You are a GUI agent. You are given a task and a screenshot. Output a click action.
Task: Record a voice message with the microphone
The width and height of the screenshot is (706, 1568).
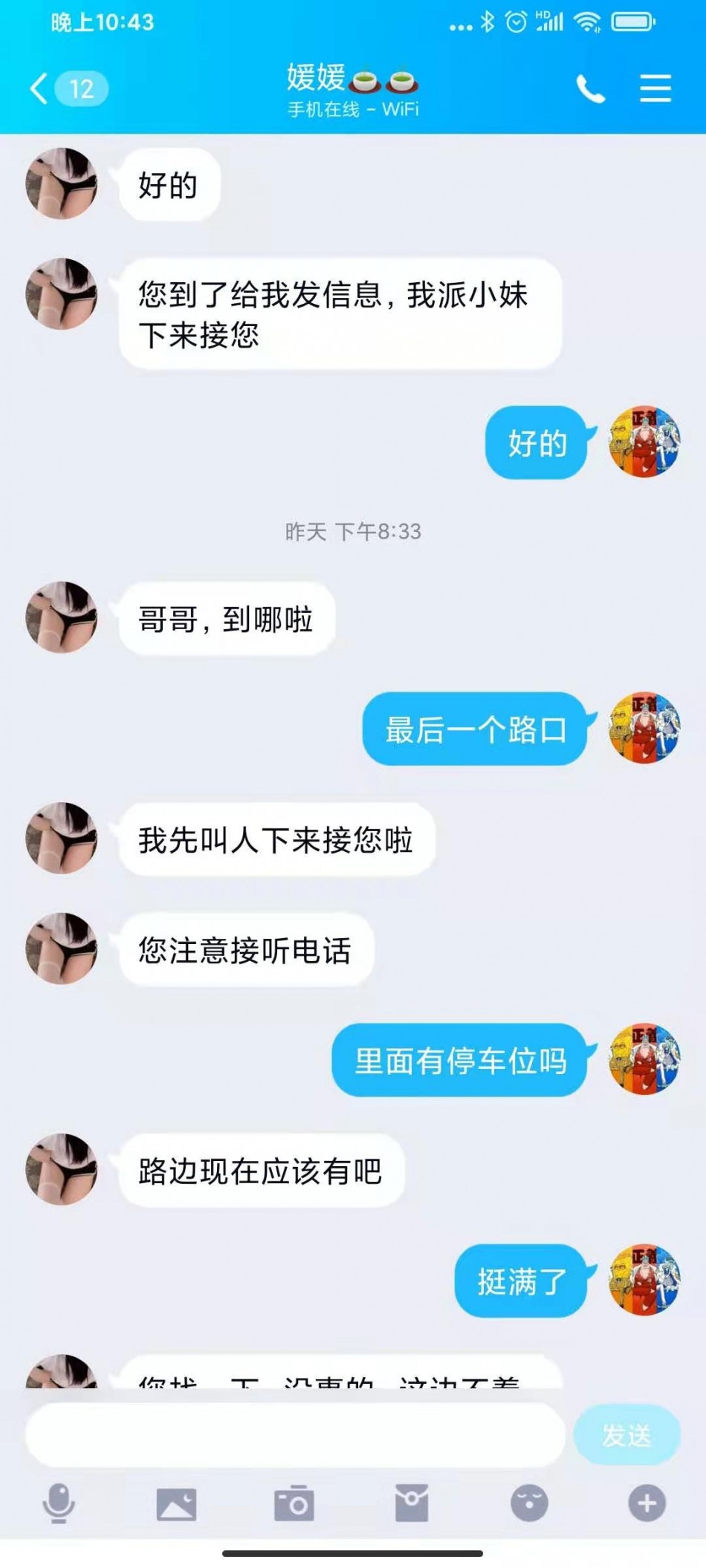tap(59, 1503)
